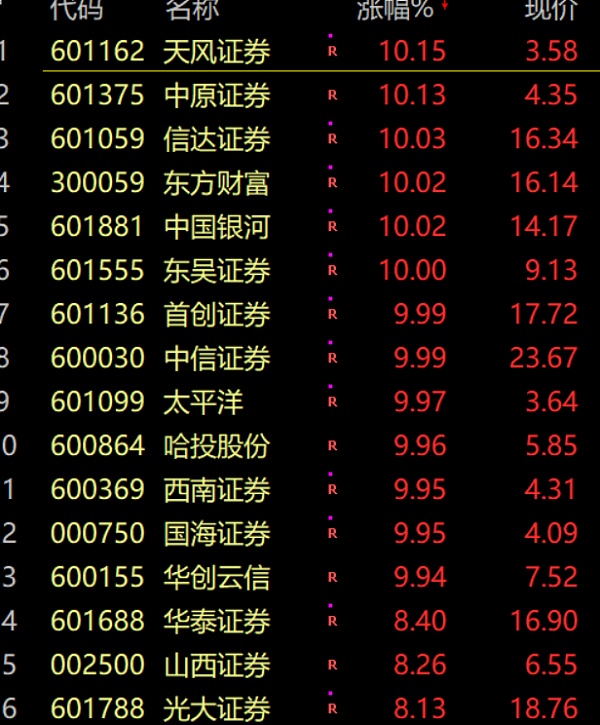The width and height of the screenshot is (600, 725).
Task: View the 国海证券 quote
Action: click(x=217, y=534)
